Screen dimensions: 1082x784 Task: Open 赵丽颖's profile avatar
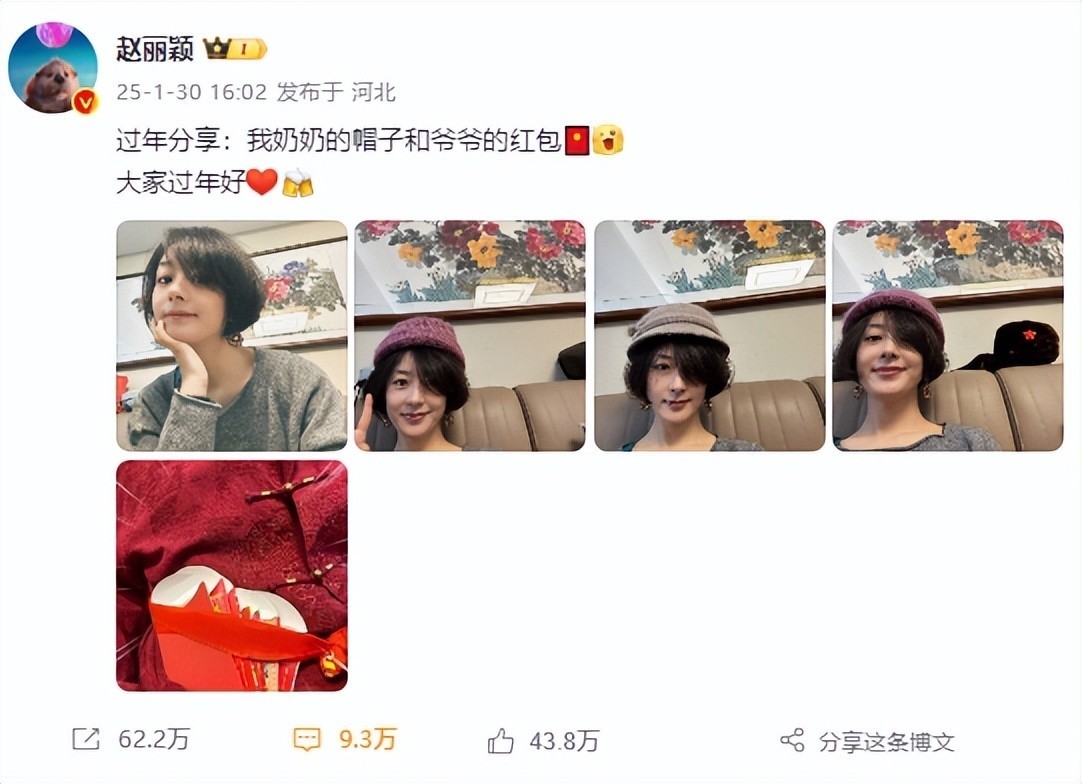coord(52,68)
